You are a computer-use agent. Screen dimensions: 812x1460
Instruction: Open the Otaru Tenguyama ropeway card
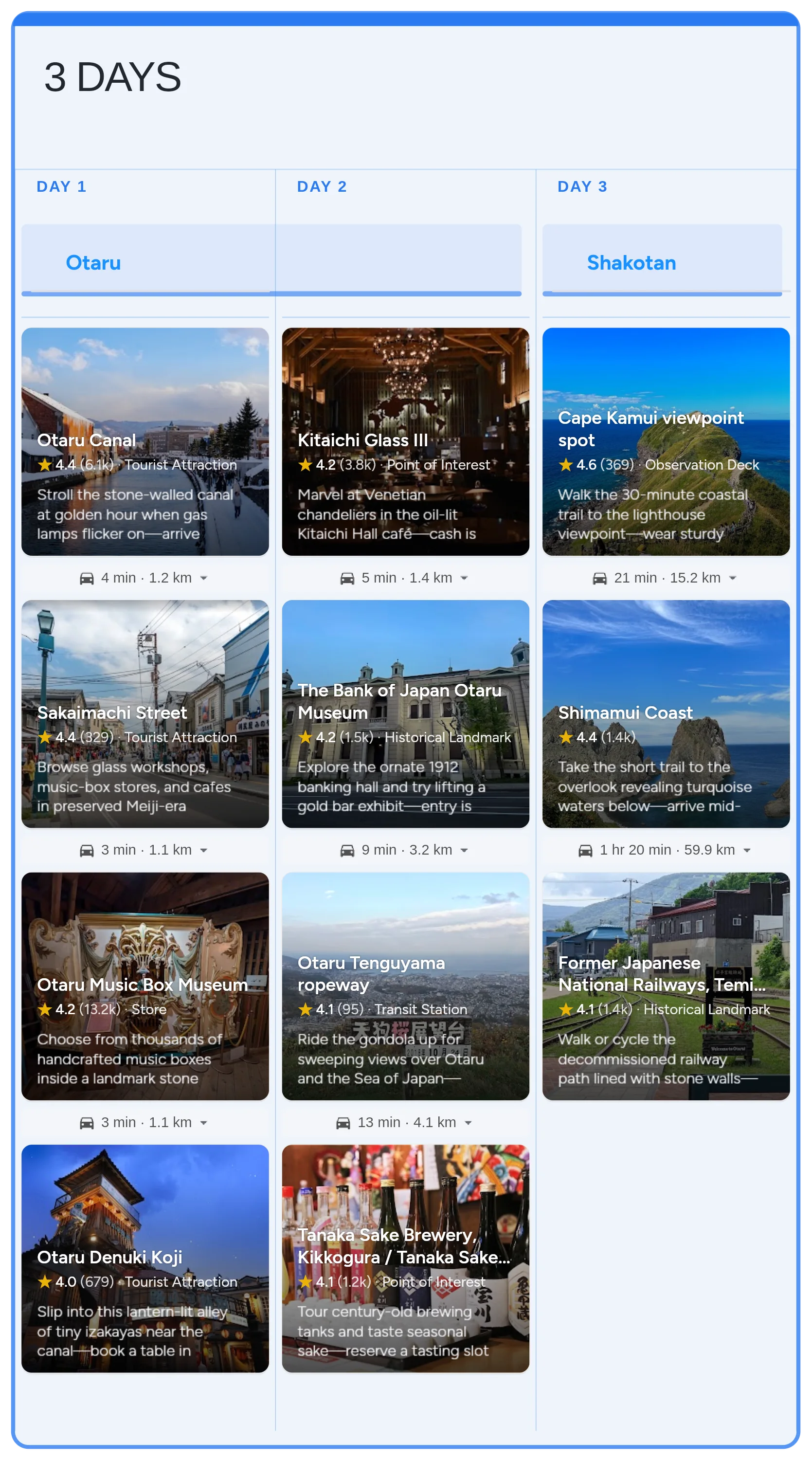pos(405,986)
